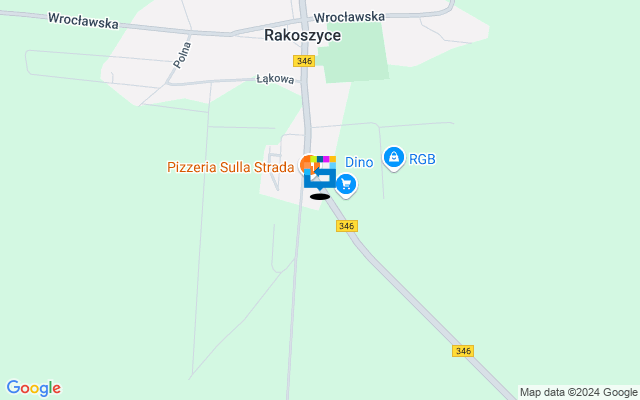Viewport: 640px width, 400px height.
Task: Tap the RGB place marker
Action: (x=394, y=158)
